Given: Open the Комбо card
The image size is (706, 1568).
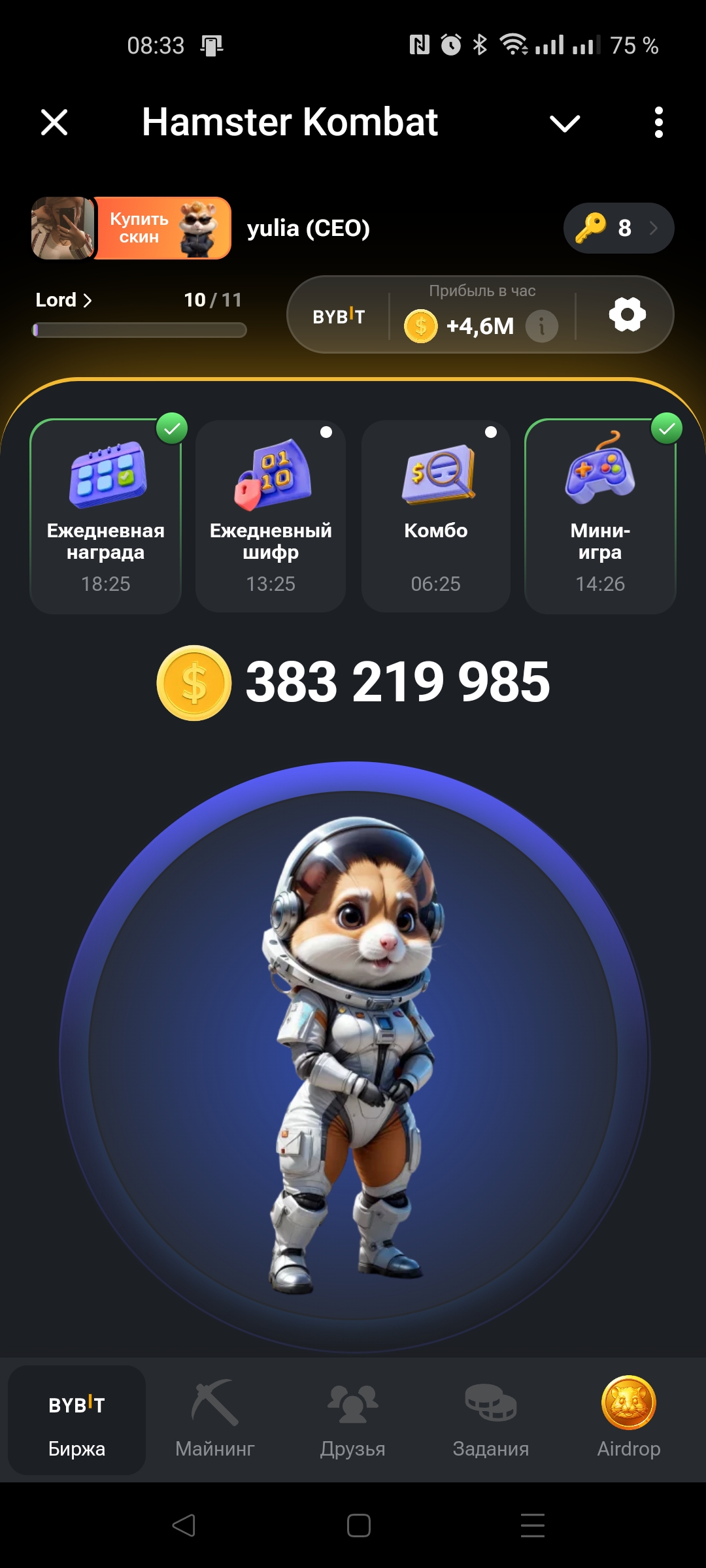Looking at the screenshot, I should [x=435, y=516].
